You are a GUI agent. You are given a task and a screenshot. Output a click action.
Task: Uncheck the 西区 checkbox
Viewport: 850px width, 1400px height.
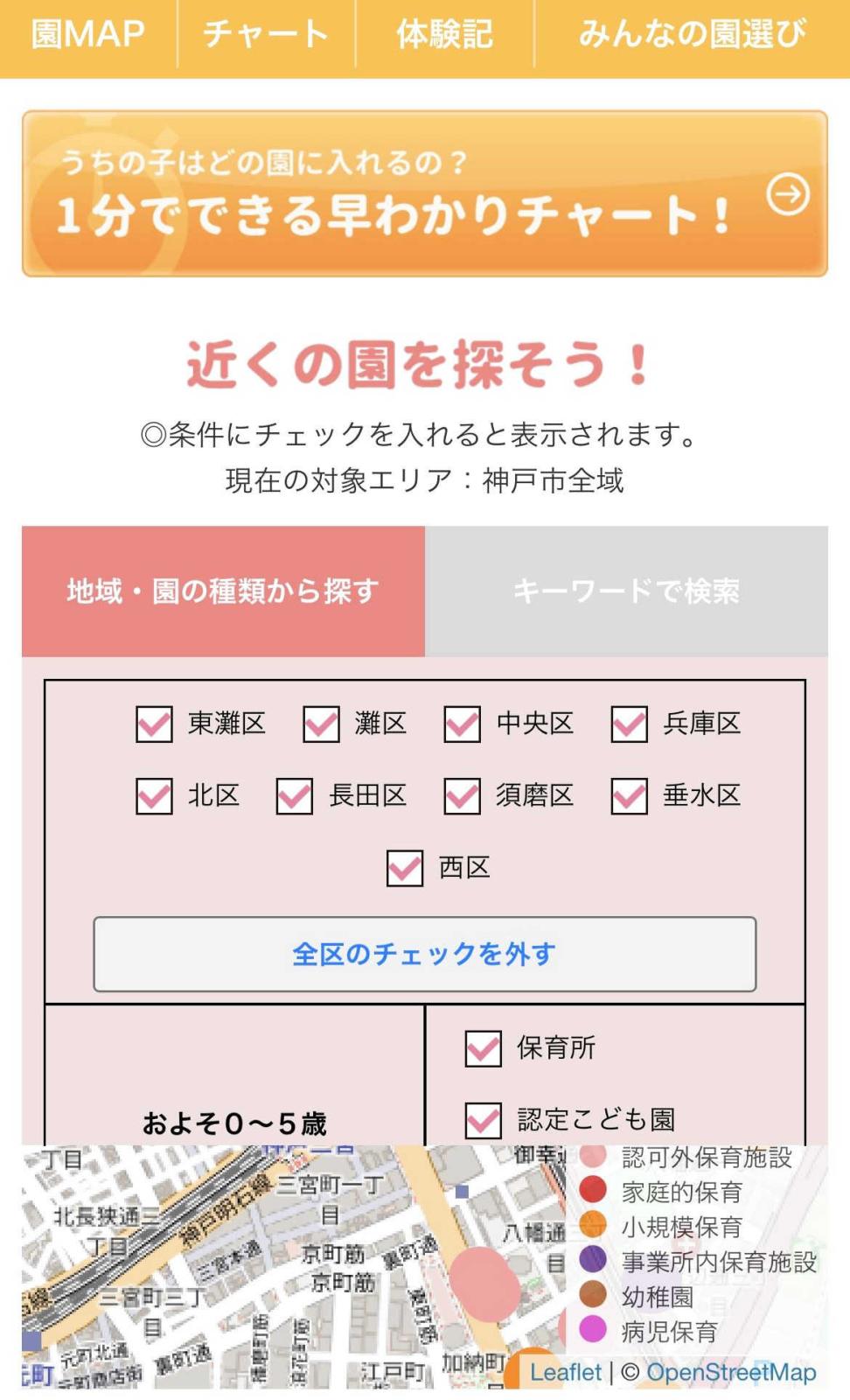point(405,868)
